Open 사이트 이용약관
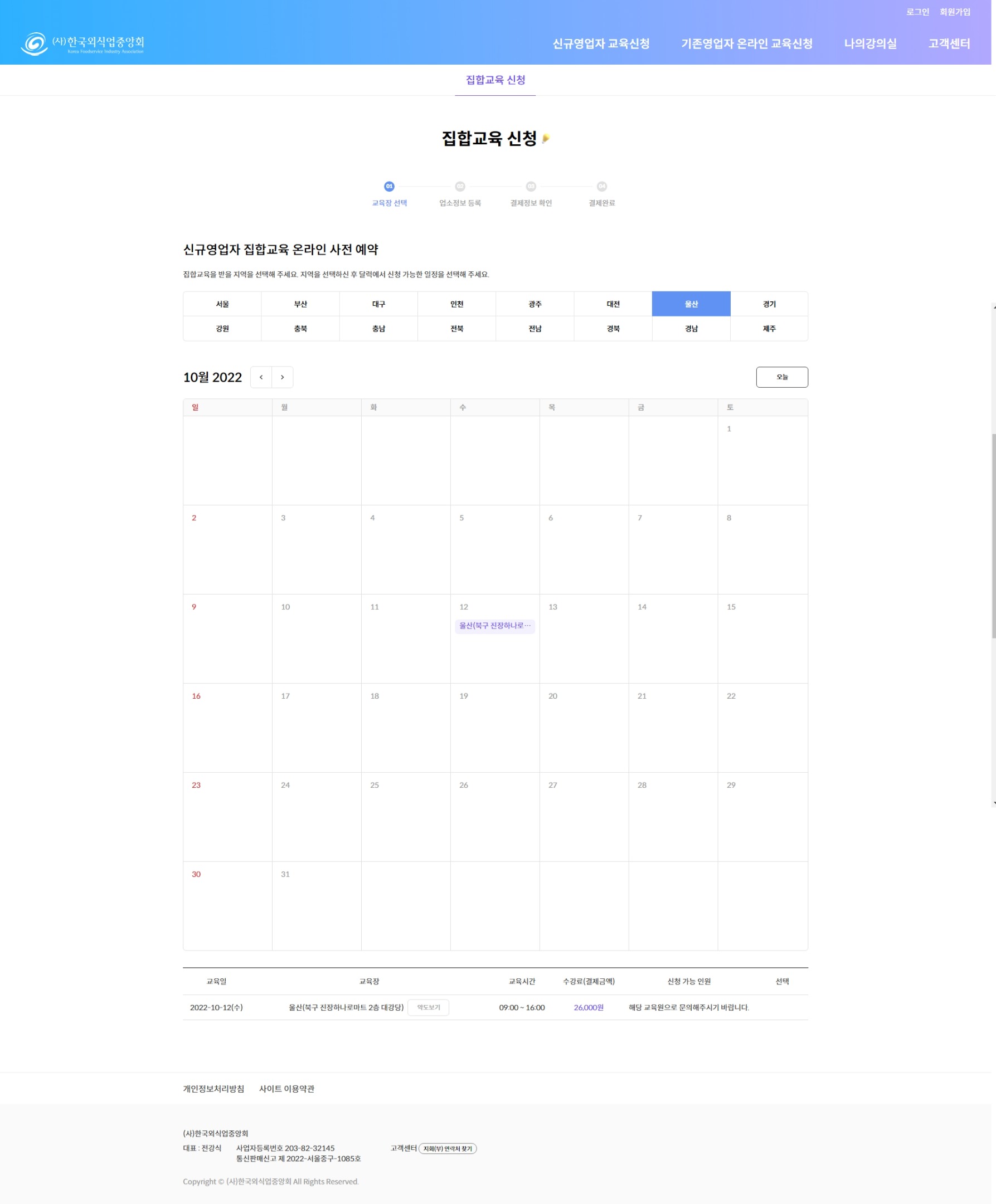 pyautogui.click(x=286, y=1089)
